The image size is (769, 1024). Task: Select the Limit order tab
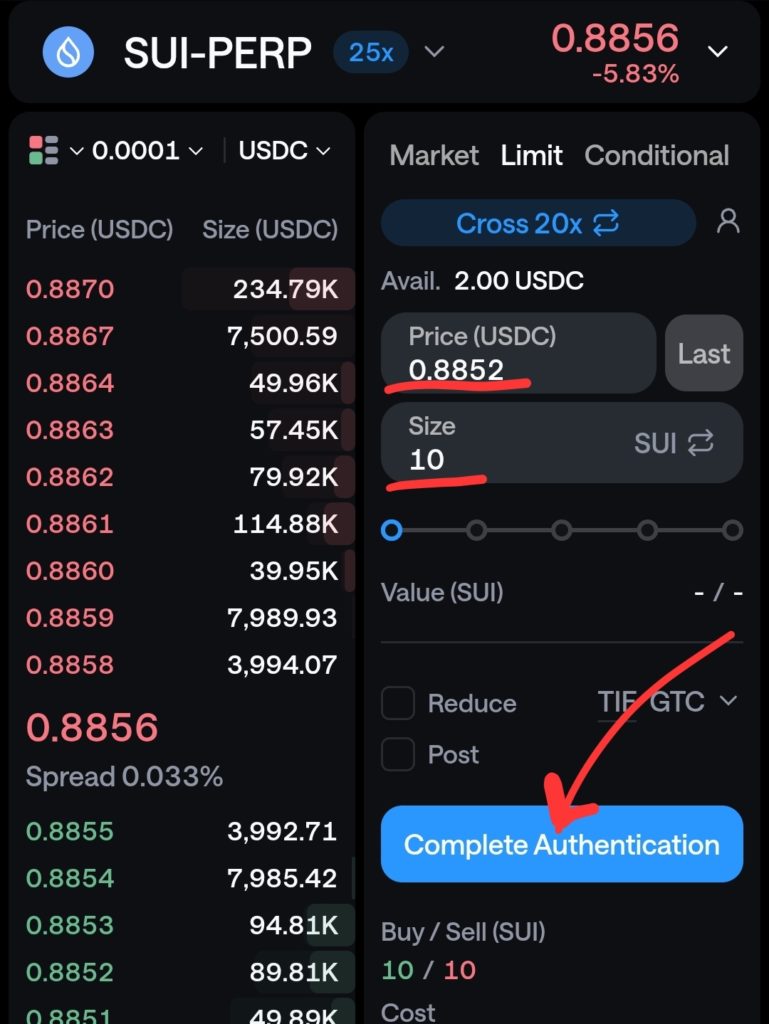531,155
